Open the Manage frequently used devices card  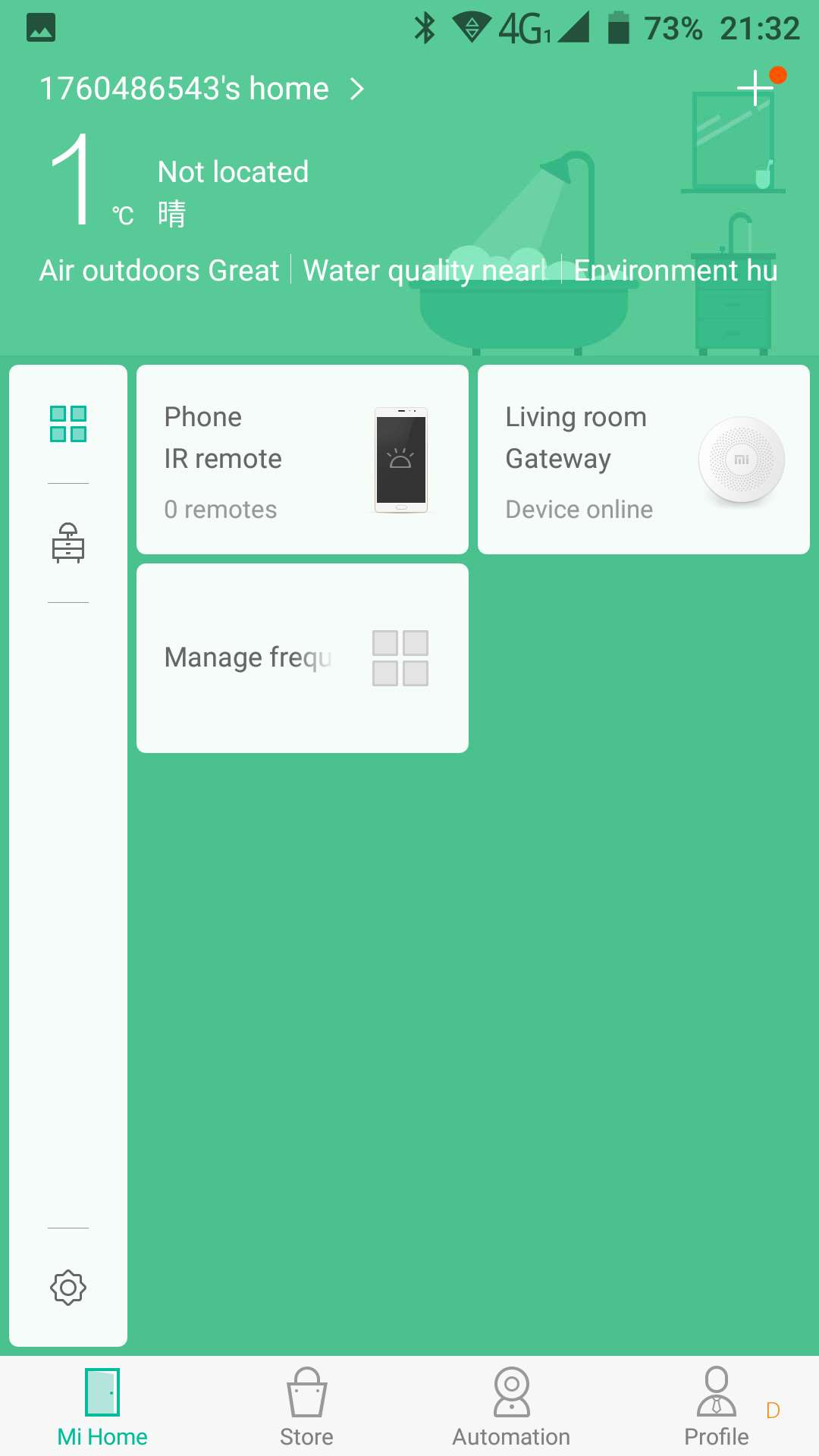click(x=302, y=657)
